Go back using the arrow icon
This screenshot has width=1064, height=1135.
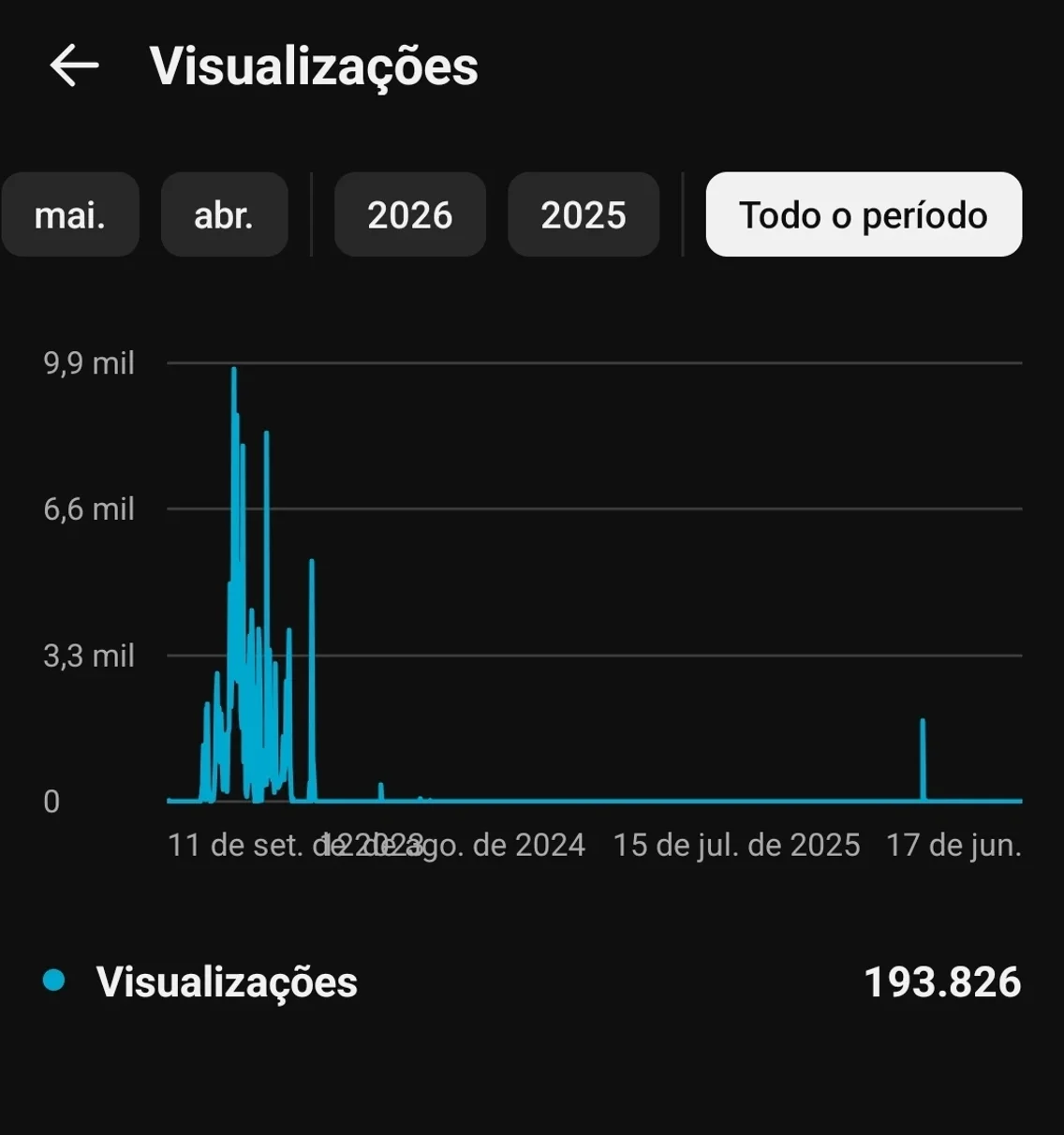point(74,66)
